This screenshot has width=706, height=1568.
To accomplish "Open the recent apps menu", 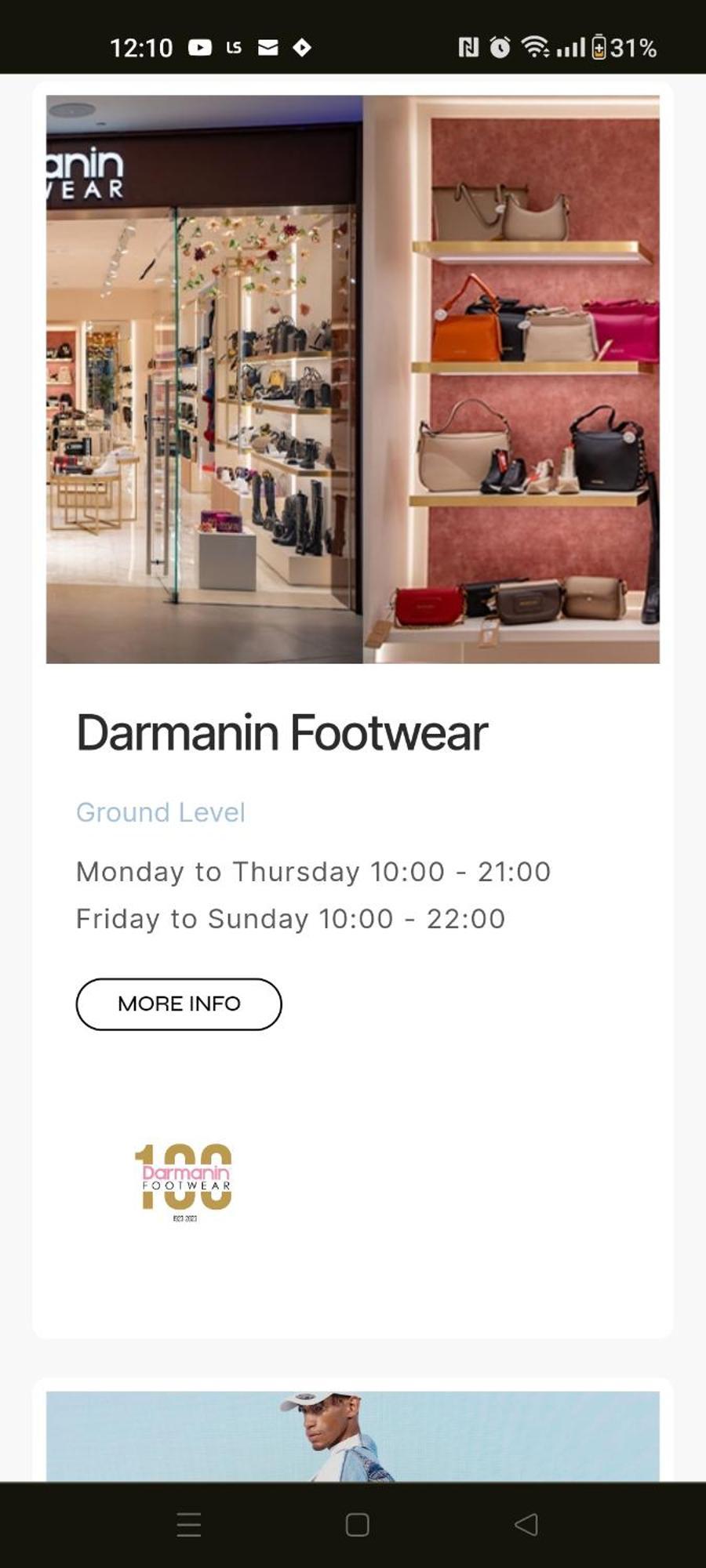I will 189,1525.
